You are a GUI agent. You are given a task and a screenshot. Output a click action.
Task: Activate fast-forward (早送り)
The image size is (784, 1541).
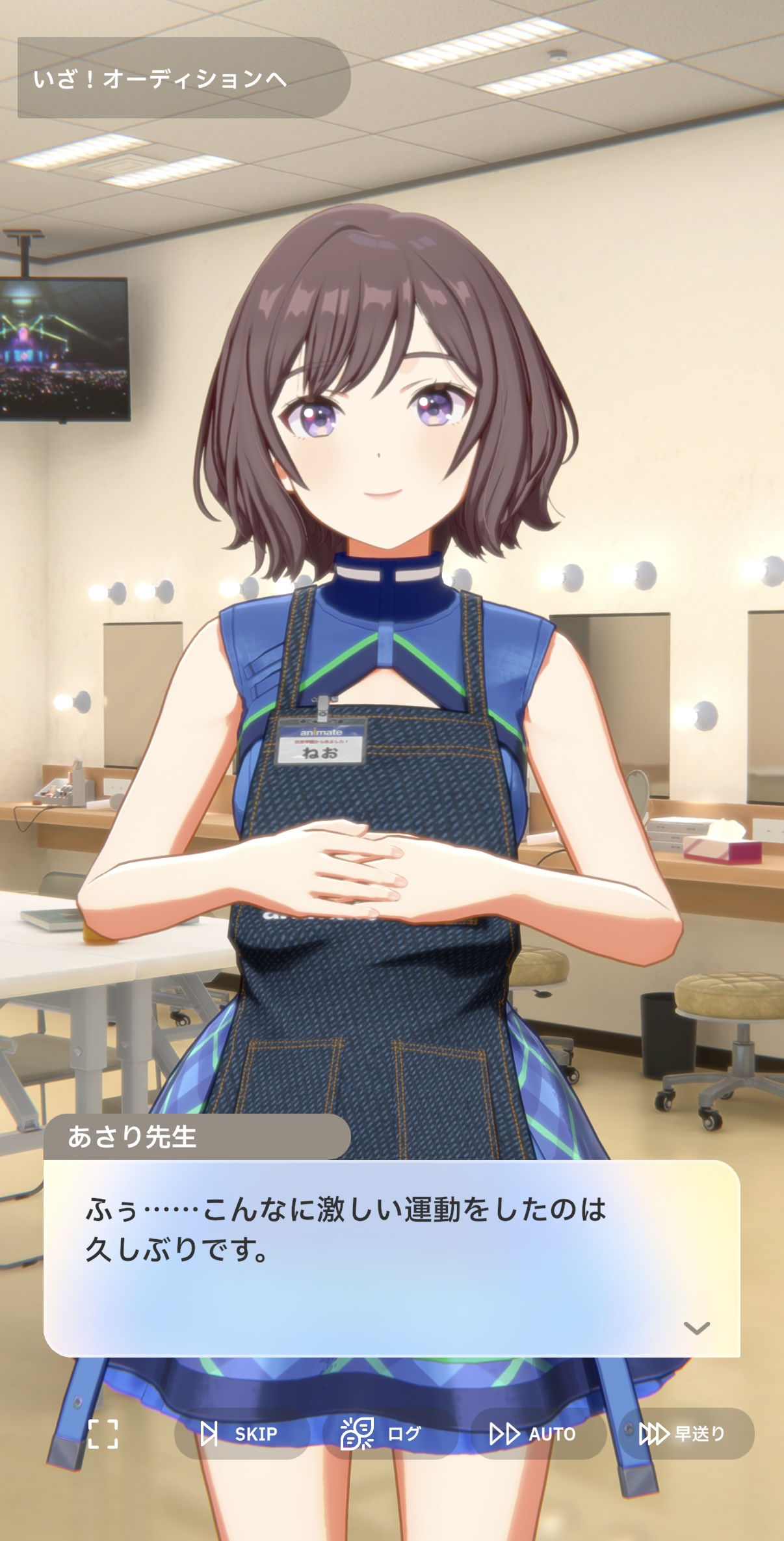coord(684,1434)
